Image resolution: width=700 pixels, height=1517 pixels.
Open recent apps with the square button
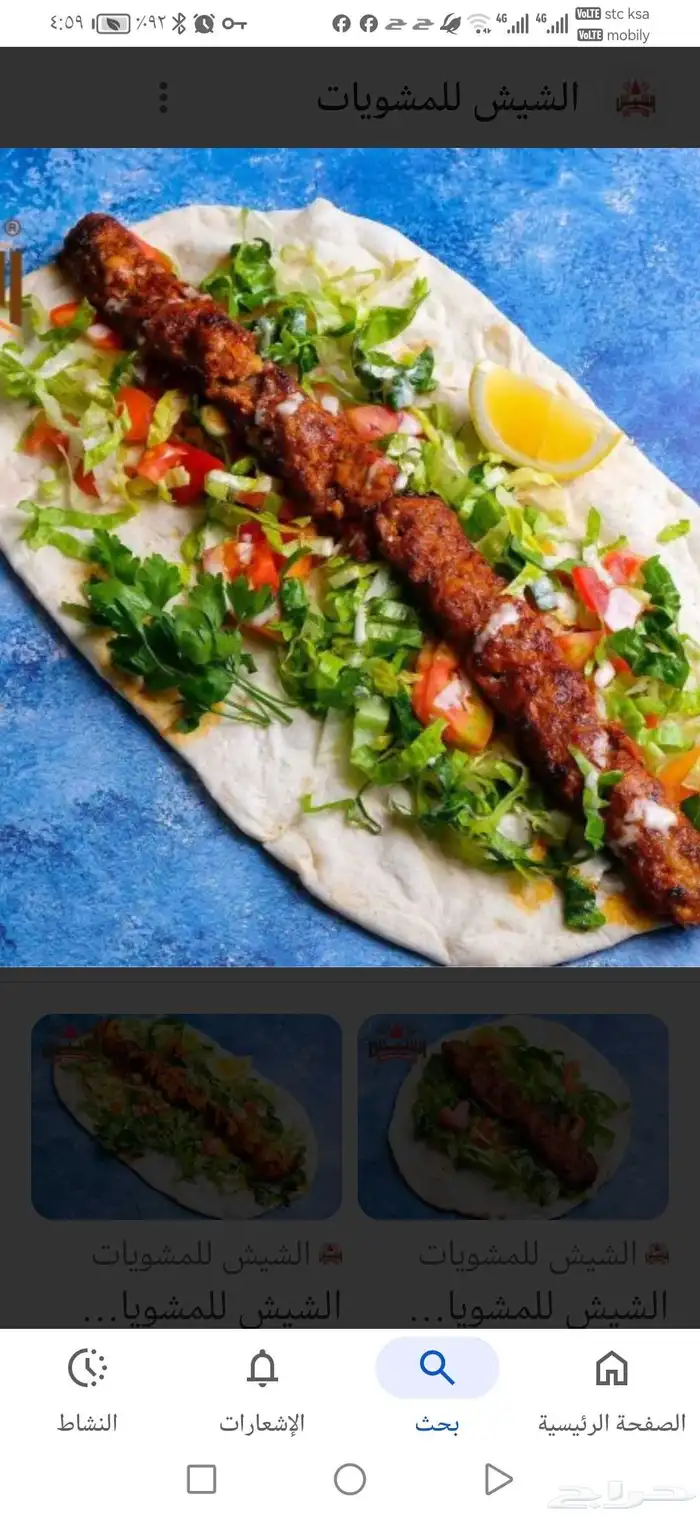[201, 1479]
